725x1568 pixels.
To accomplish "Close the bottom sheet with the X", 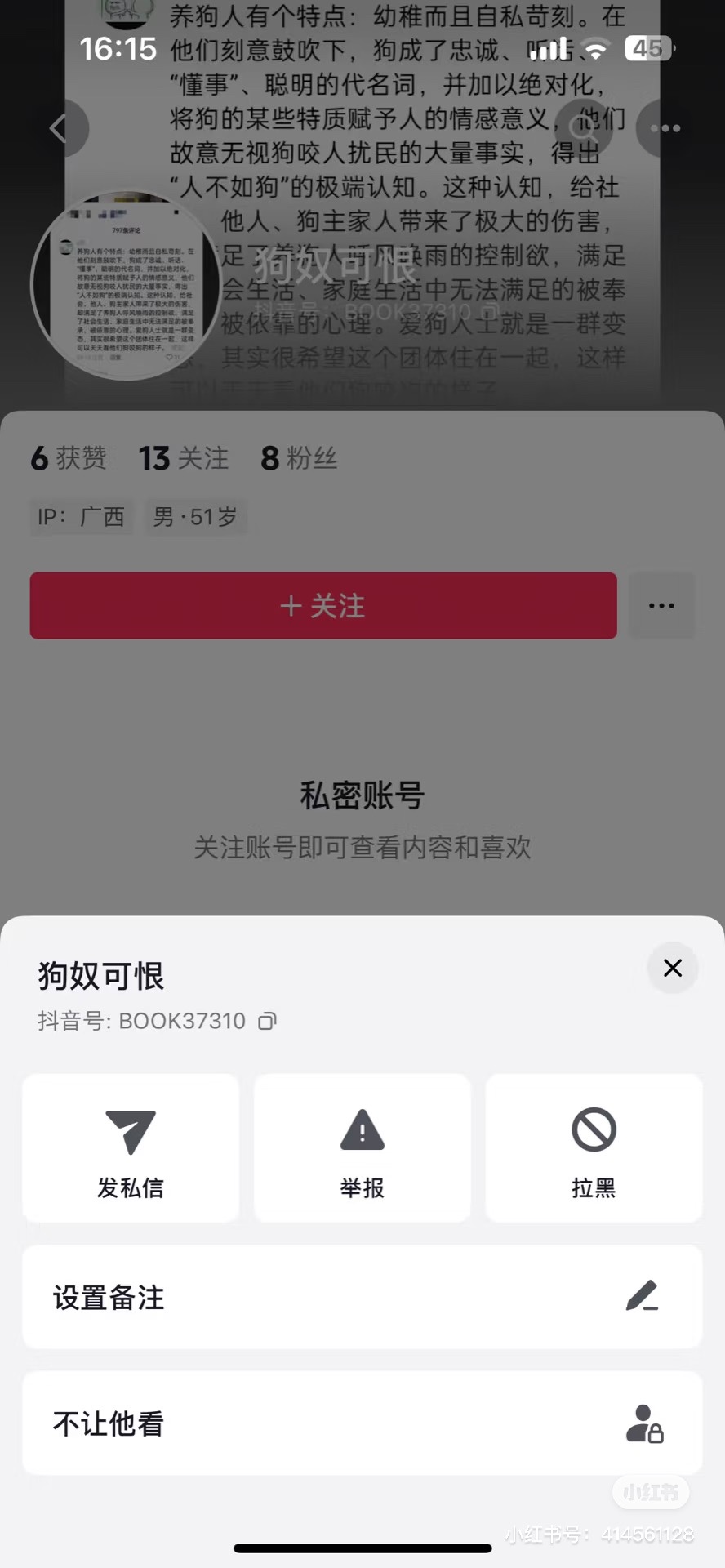I will click(x=672, y=968).
